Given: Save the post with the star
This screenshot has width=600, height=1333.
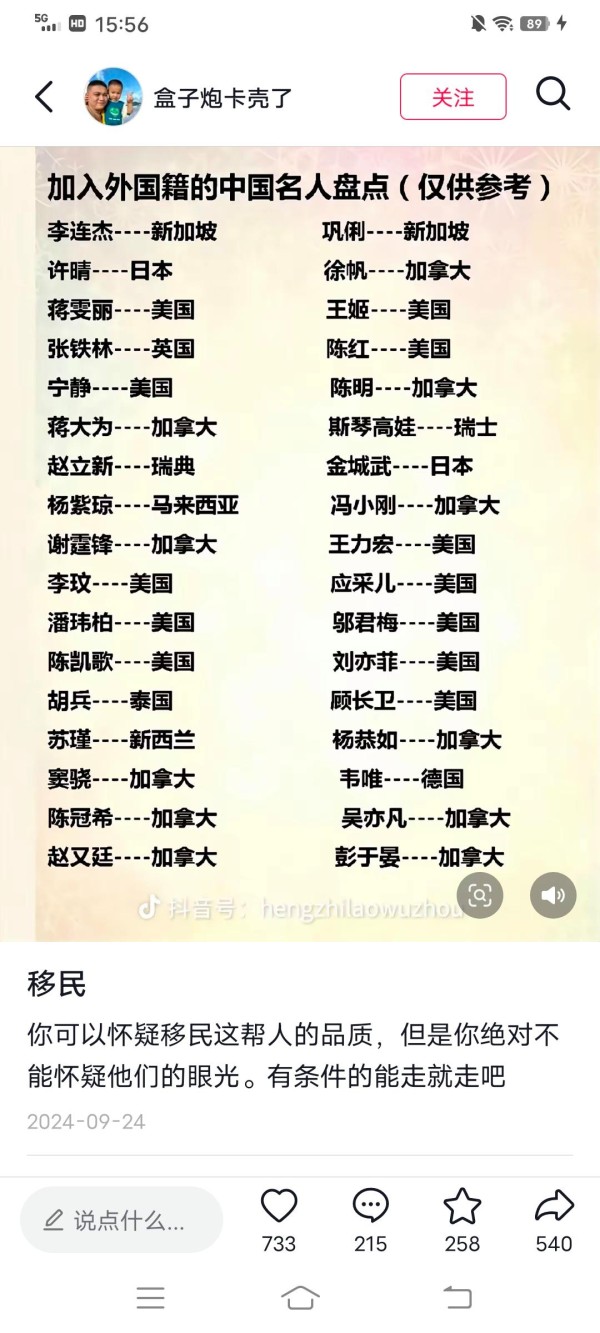Looking at the screenshot, I should (x=462, y=1207).
